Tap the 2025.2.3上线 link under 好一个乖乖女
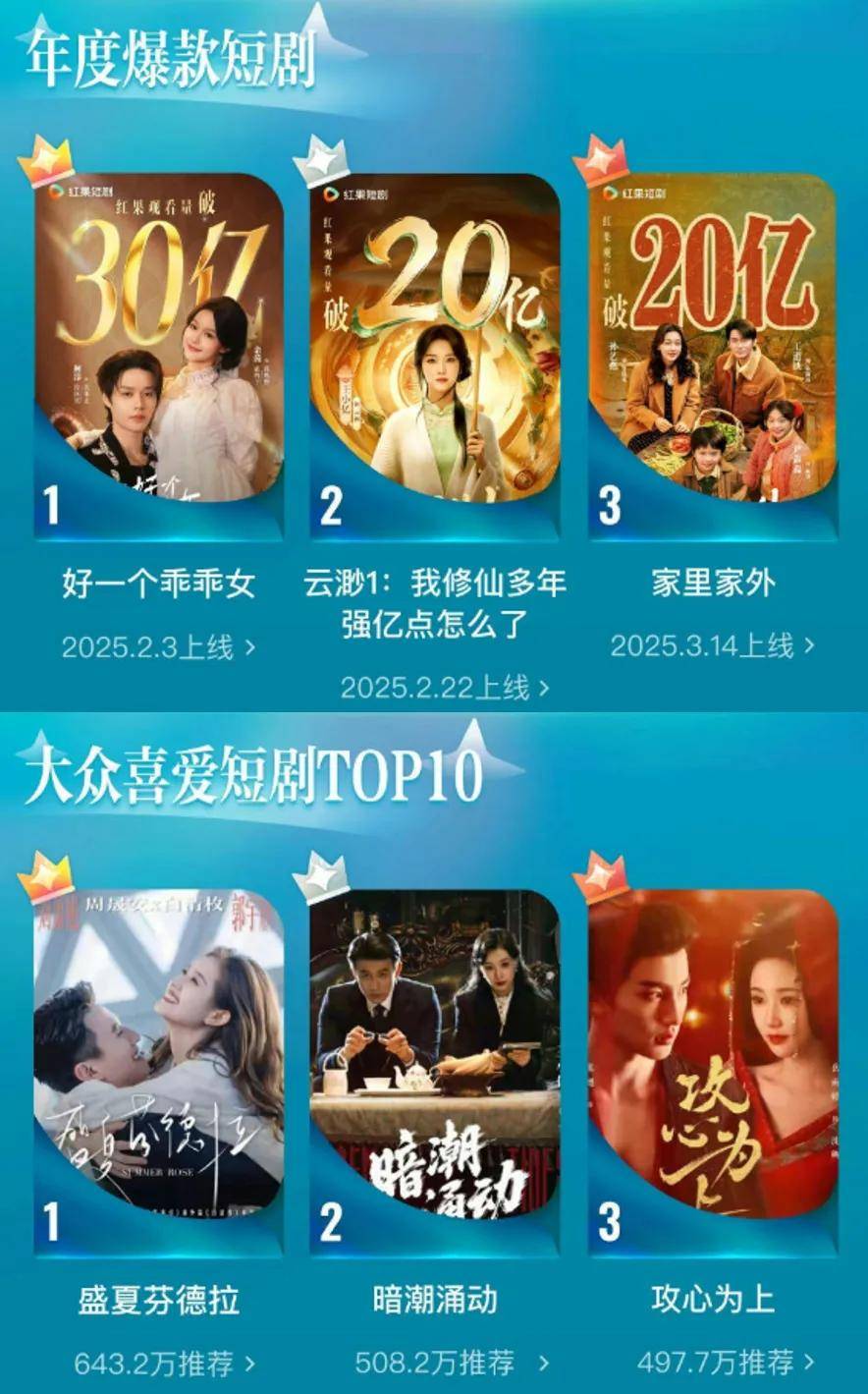Screen dimensions: 868x1394 tap(158, 646)
